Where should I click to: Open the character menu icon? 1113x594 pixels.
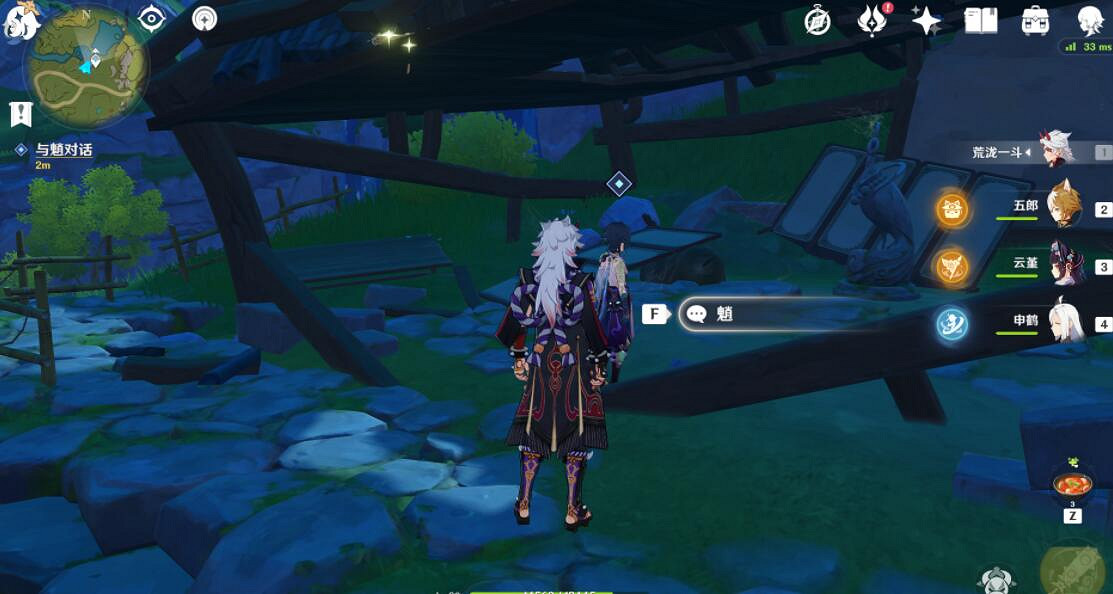pyautogui.click(x=1089, y=20)
